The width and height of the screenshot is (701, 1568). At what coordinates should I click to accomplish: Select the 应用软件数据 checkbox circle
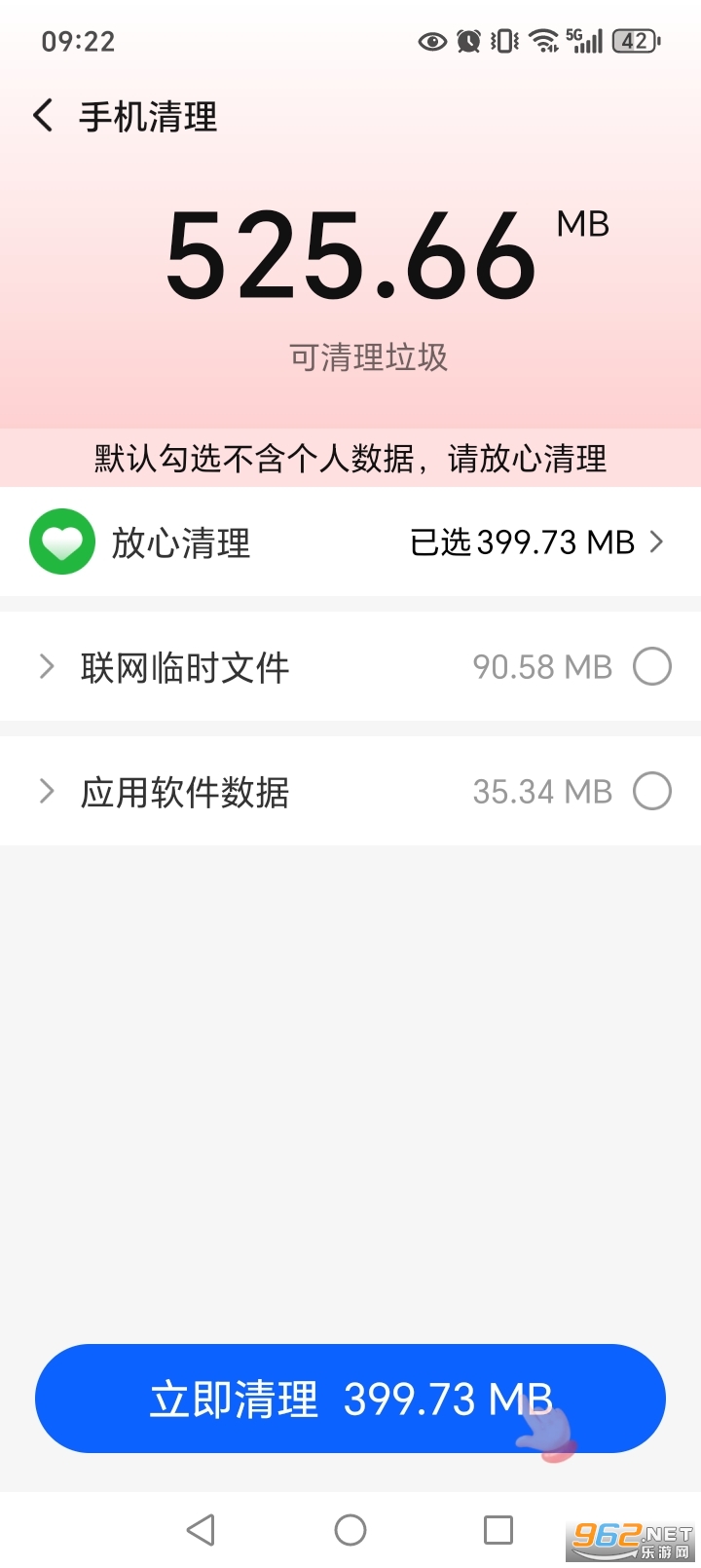[x=651, y=791]
